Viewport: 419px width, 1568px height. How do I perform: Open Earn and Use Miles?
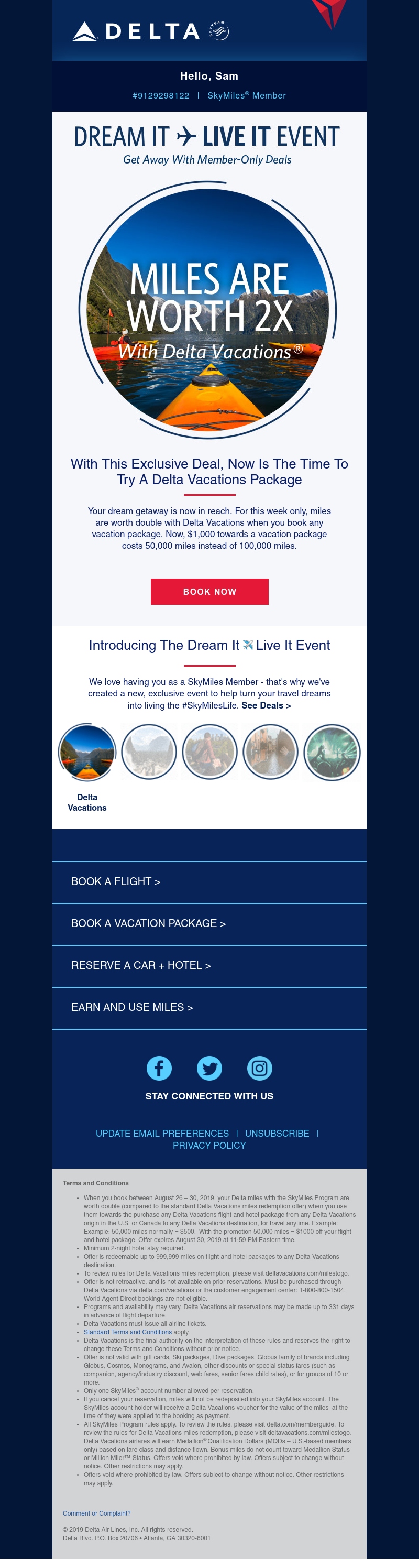(132, 1007)
